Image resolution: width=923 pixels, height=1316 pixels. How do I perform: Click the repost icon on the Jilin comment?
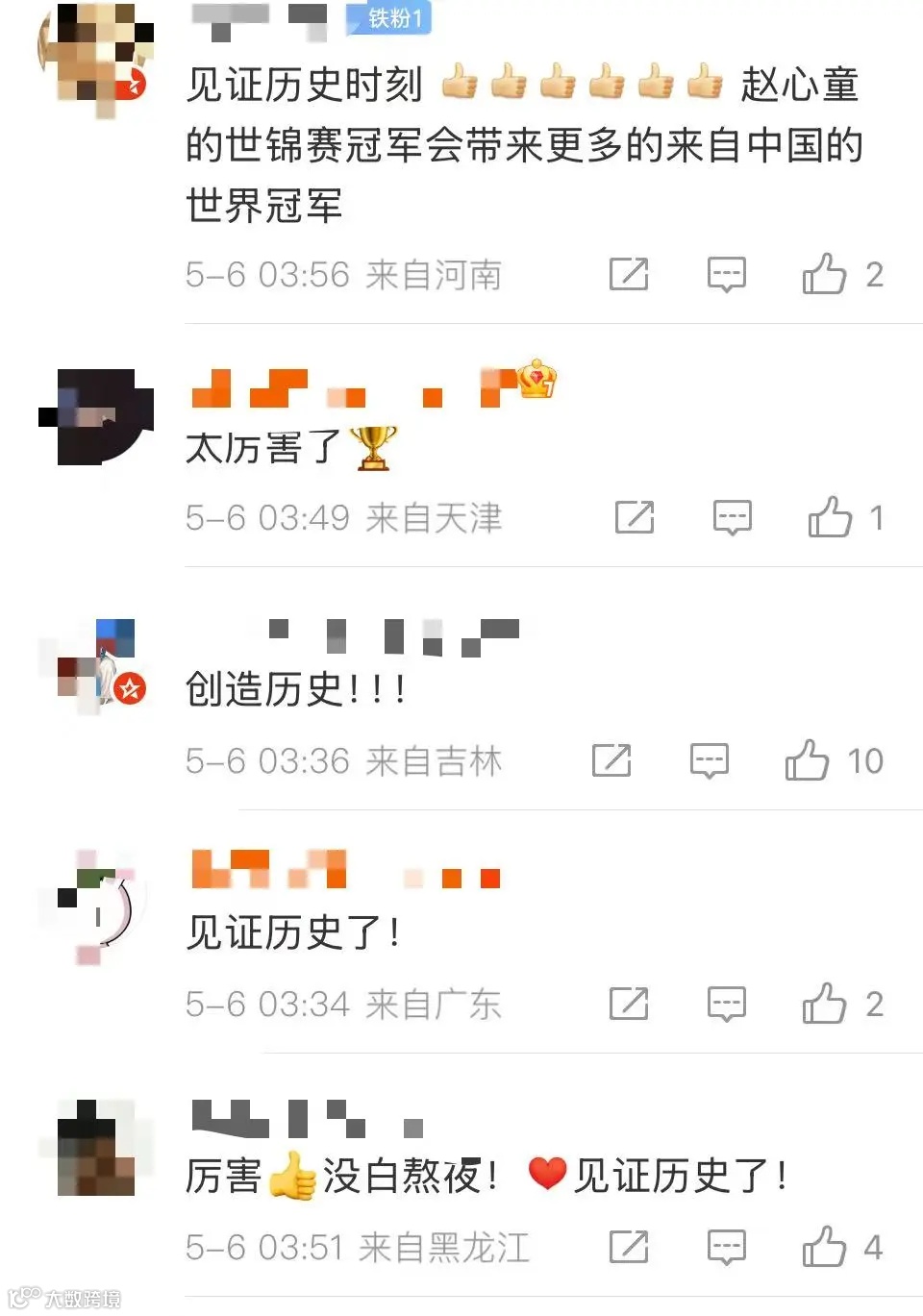[610, 759]
